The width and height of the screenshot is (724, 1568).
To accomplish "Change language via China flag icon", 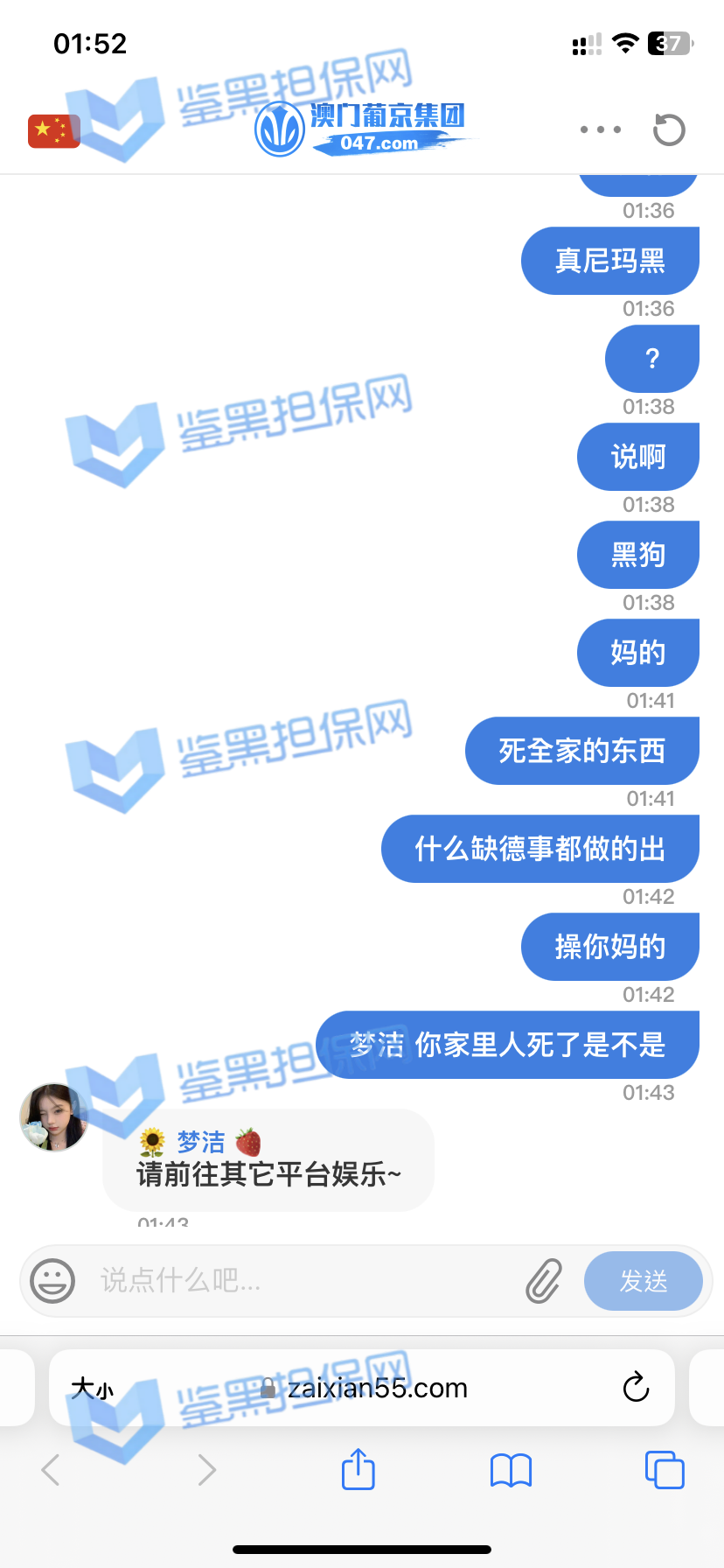I will 53,131.
